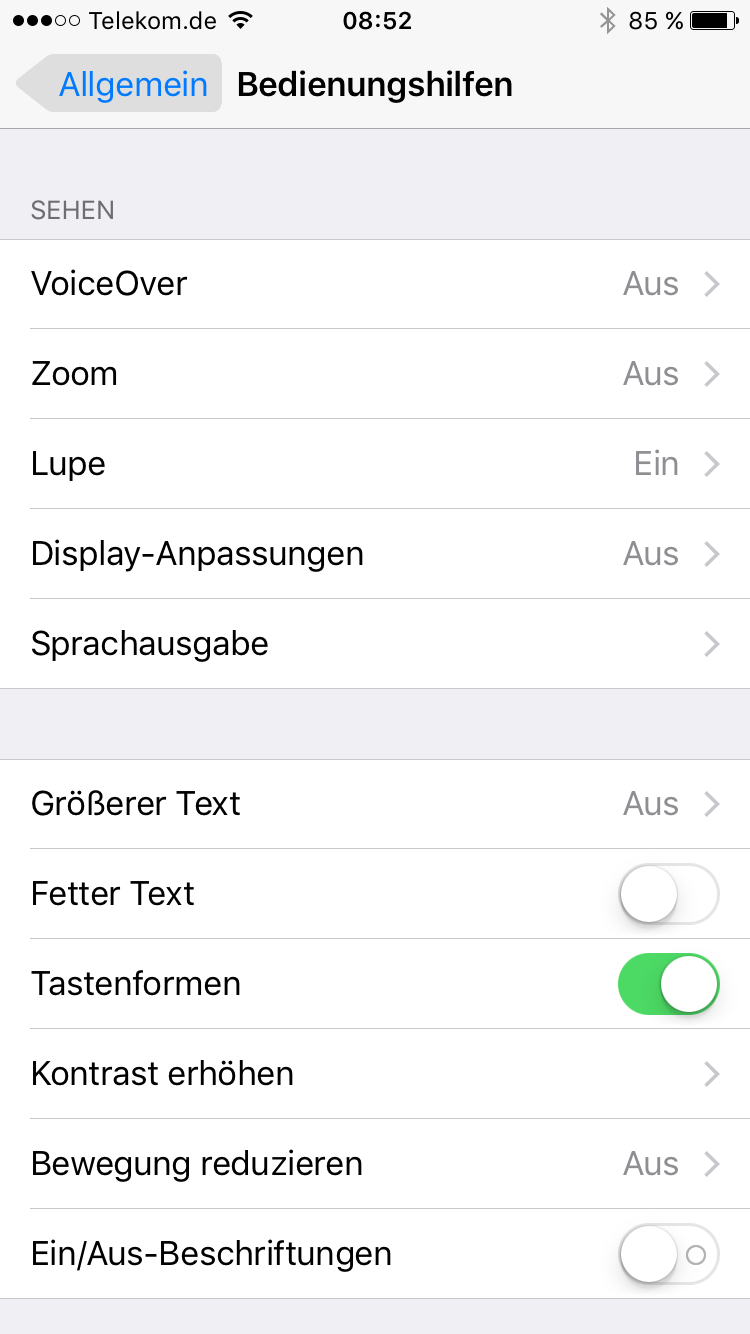This screenshot has height=1334, width=750.
Task: Open Display-Anpassungen
Action: [375, 554]
